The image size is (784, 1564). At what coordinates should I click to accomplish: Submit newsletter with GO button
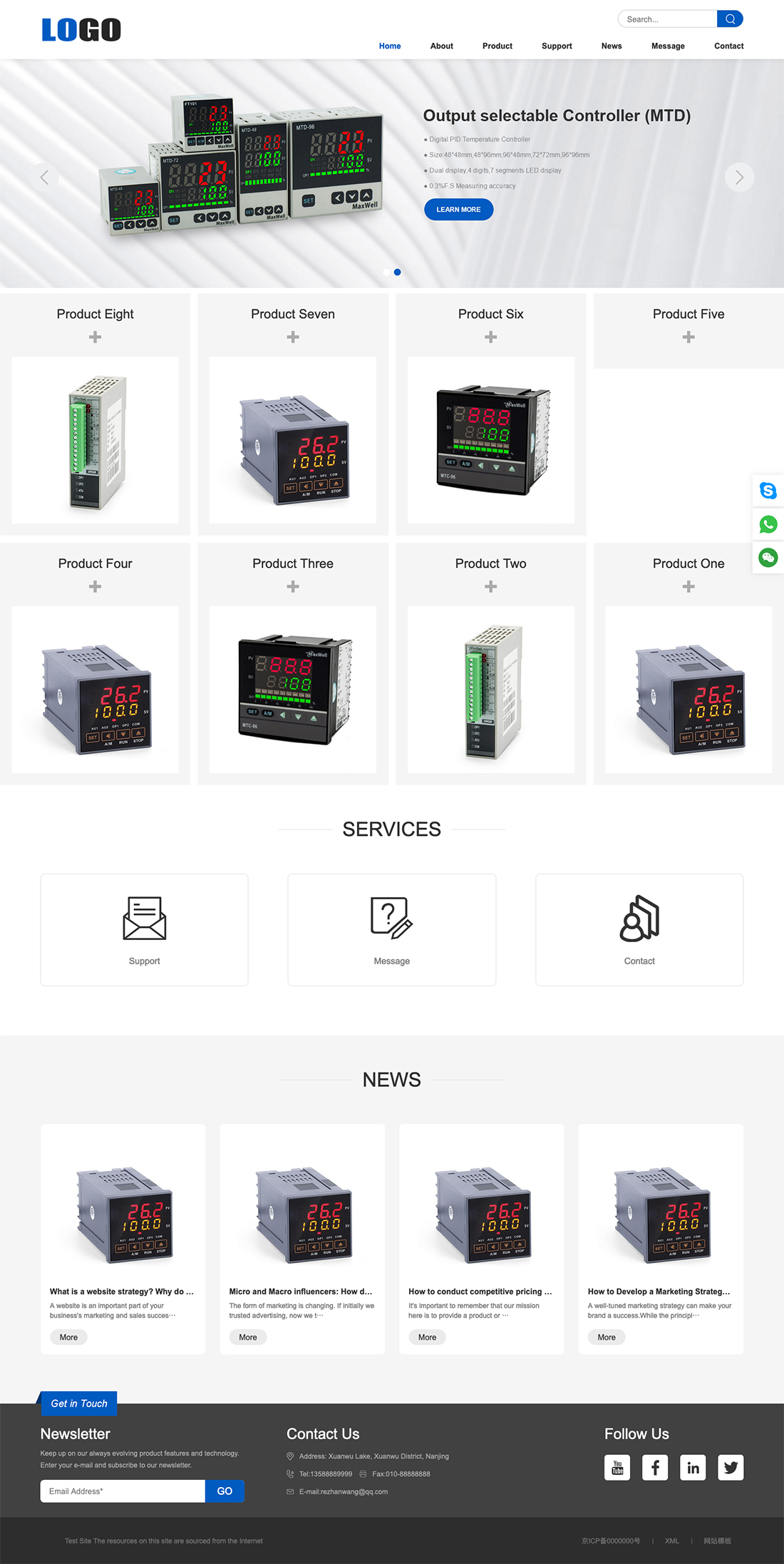tap(225, 1491)
